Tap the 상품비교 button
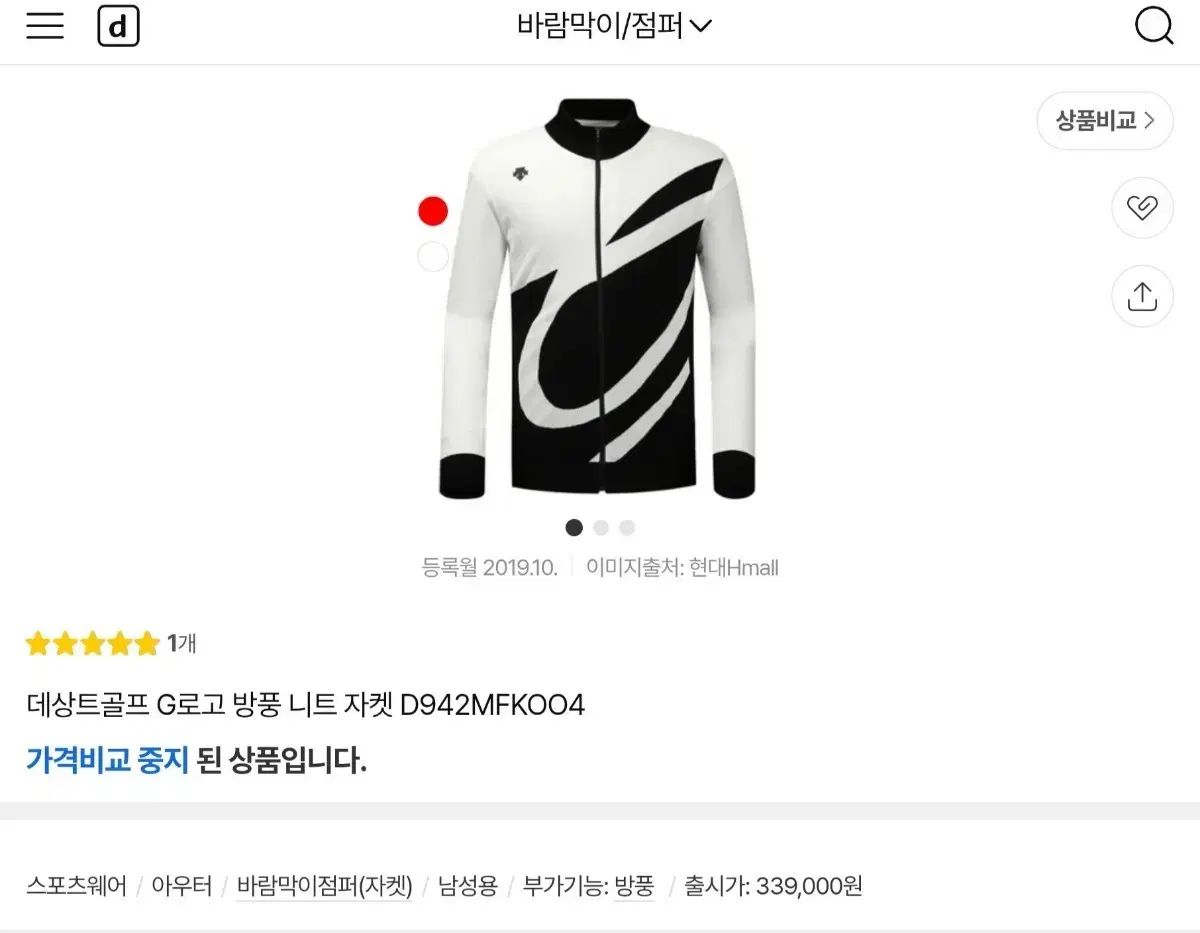The height and width of the screenshot is (933, 1200). tap(1104, 121)
